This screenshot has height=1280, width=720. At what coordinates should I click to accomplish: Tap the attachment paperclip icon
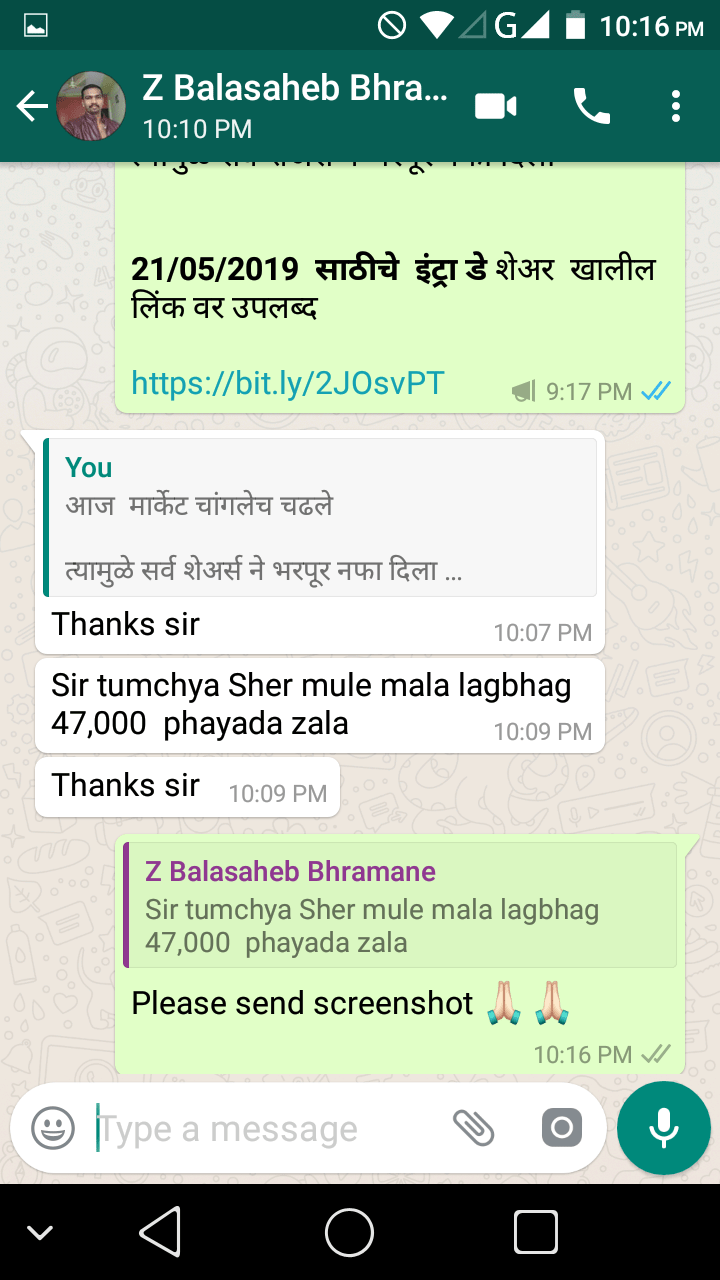point(474,1129)
